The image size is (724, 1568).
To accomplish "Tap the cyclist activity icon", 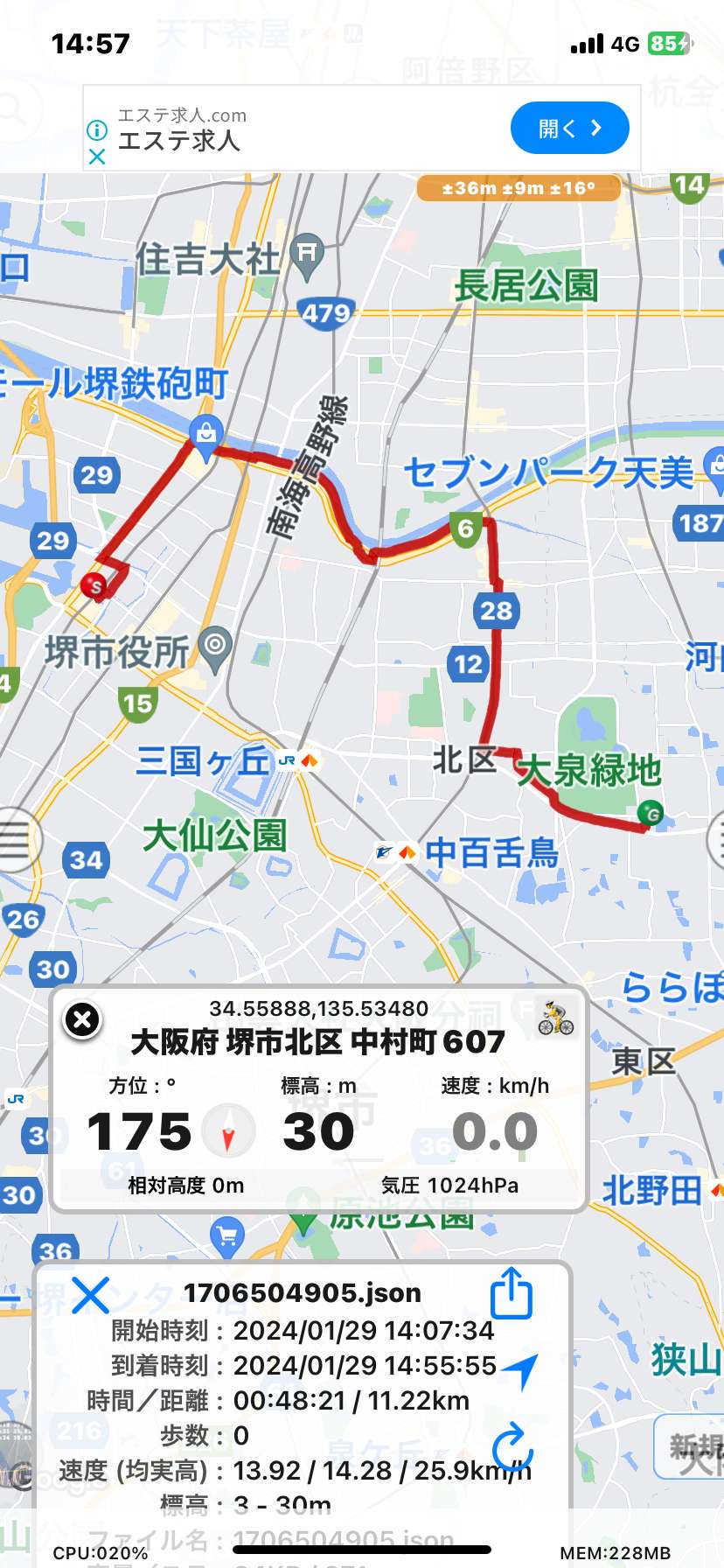I will [x=555, y=1018].
